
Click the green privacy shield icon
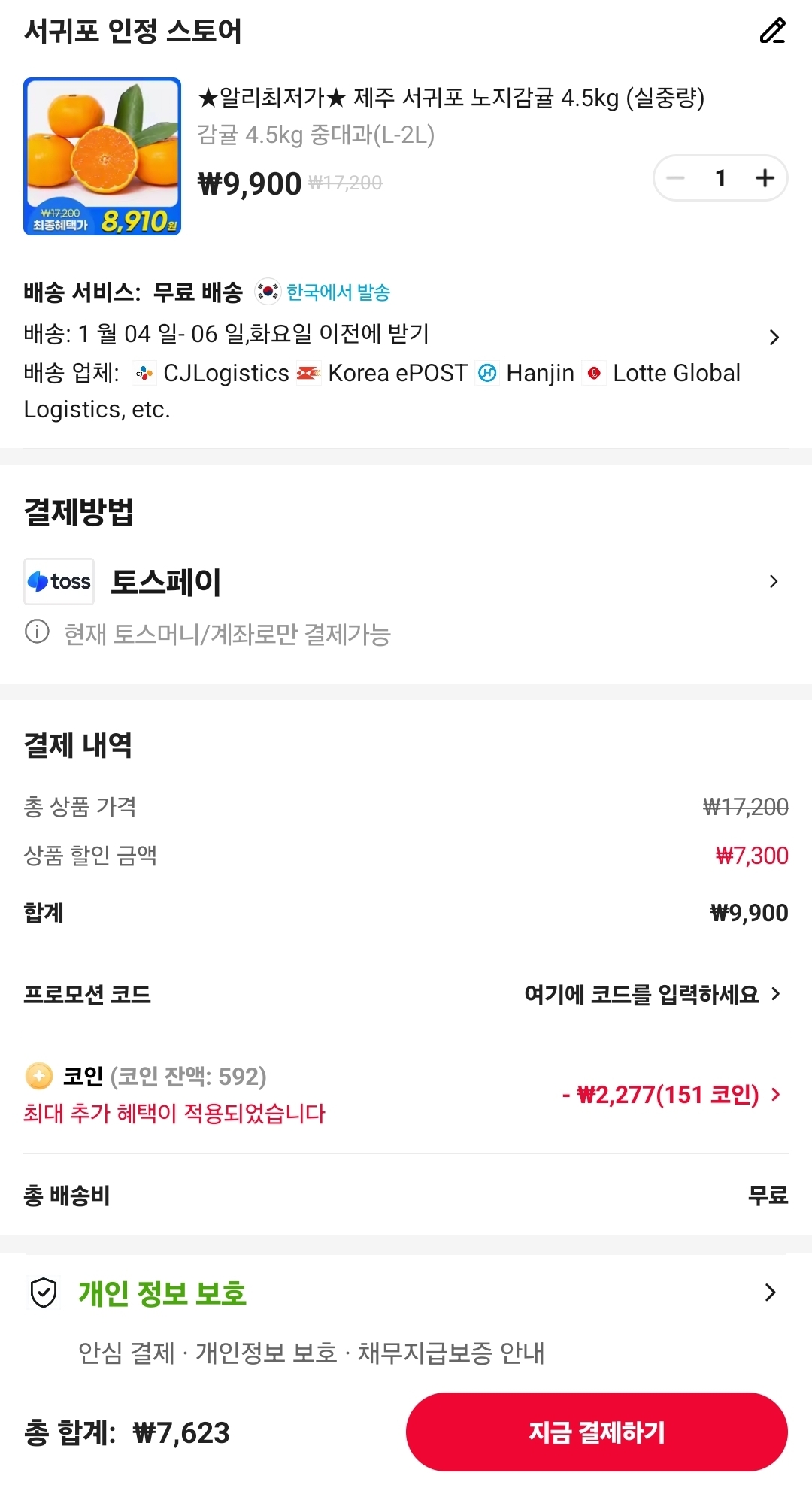pos(44,1292)
